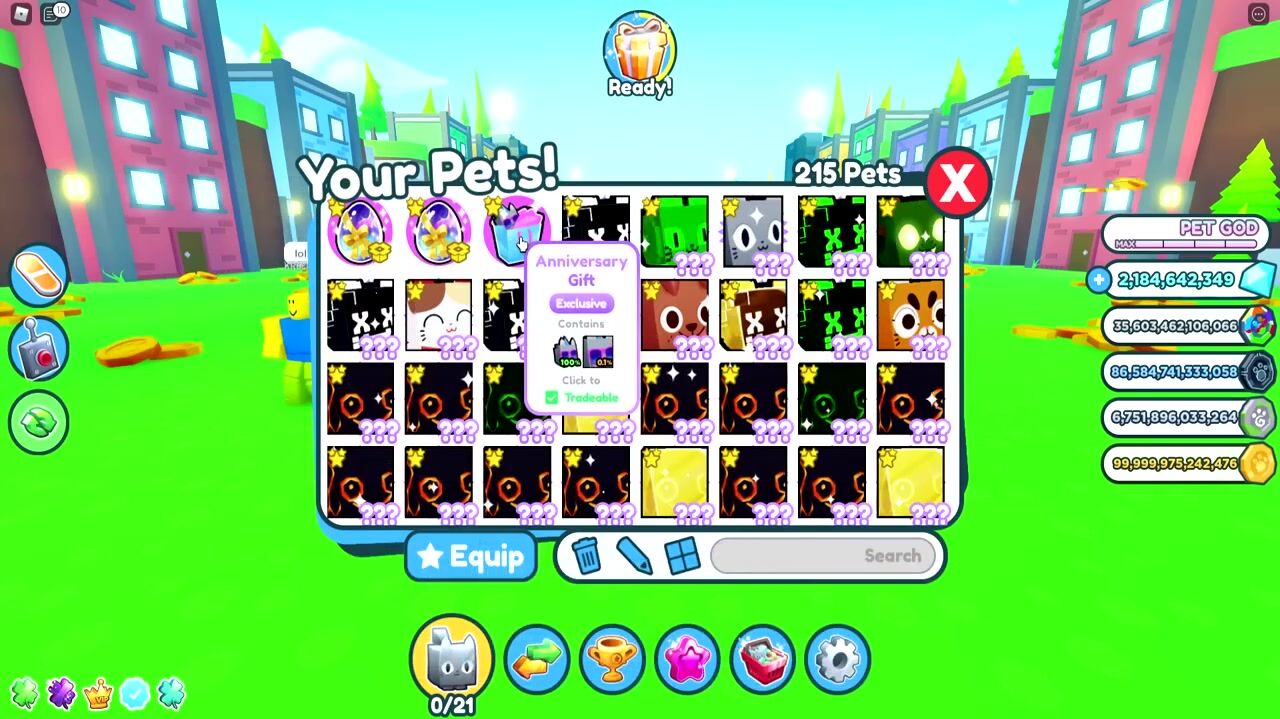Select the pencil rename tool

coord(634,556)
